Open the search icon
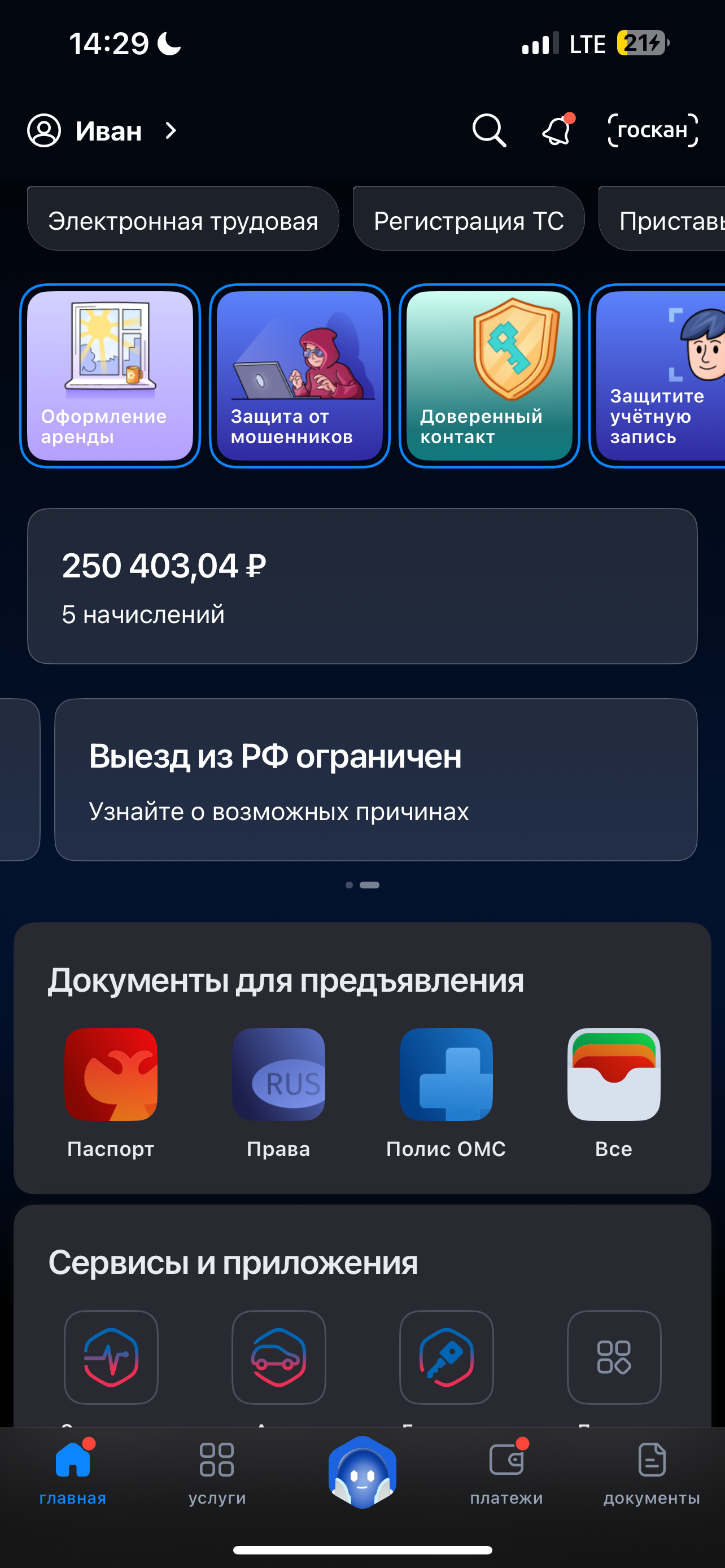 click(x=489, y=130)
